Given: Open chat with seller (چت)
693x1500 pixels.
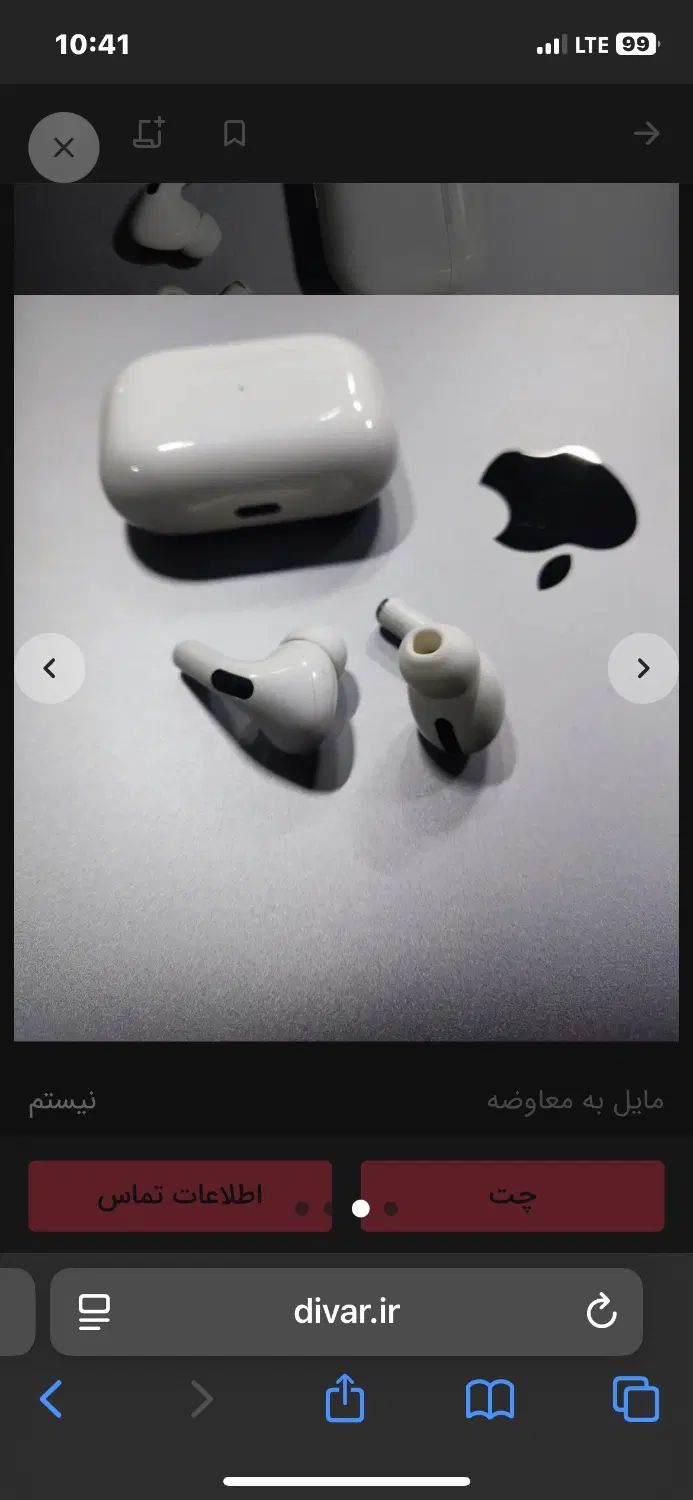Looking at the screenshot, I should pyautogui.click(x=512, y=1195).
